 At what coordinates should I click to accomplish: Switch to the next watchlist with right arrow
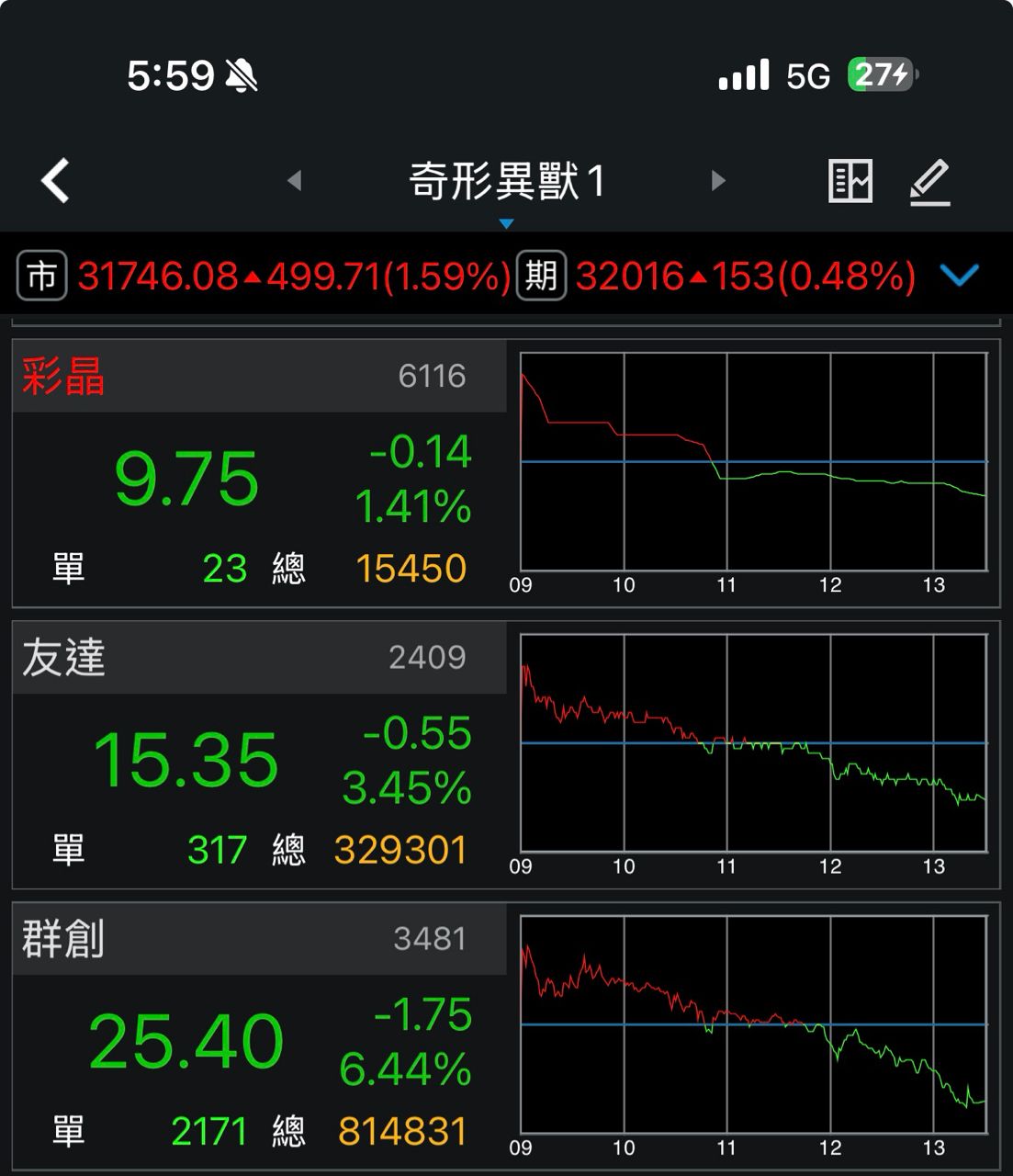[718, 180]
